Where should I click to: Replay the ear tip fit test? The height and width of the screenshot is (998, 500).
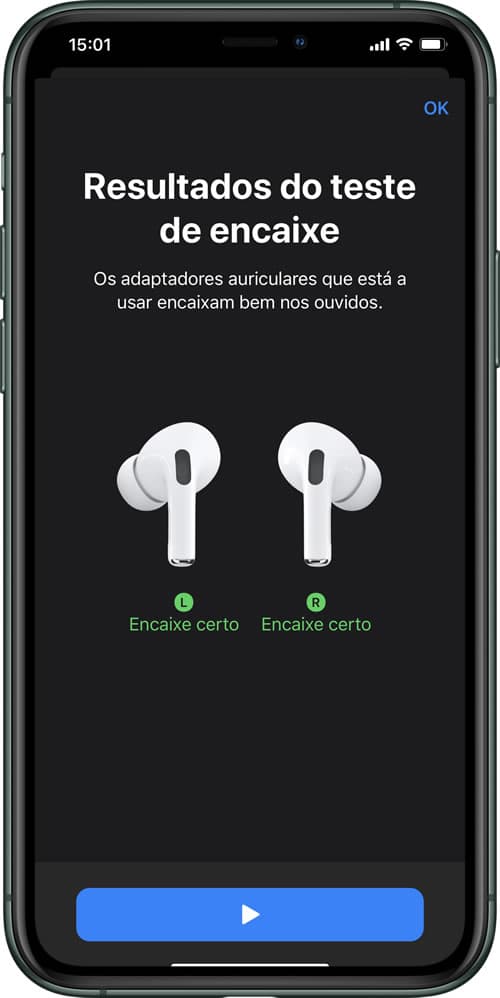pyautogui.click(x=250, y=915)
